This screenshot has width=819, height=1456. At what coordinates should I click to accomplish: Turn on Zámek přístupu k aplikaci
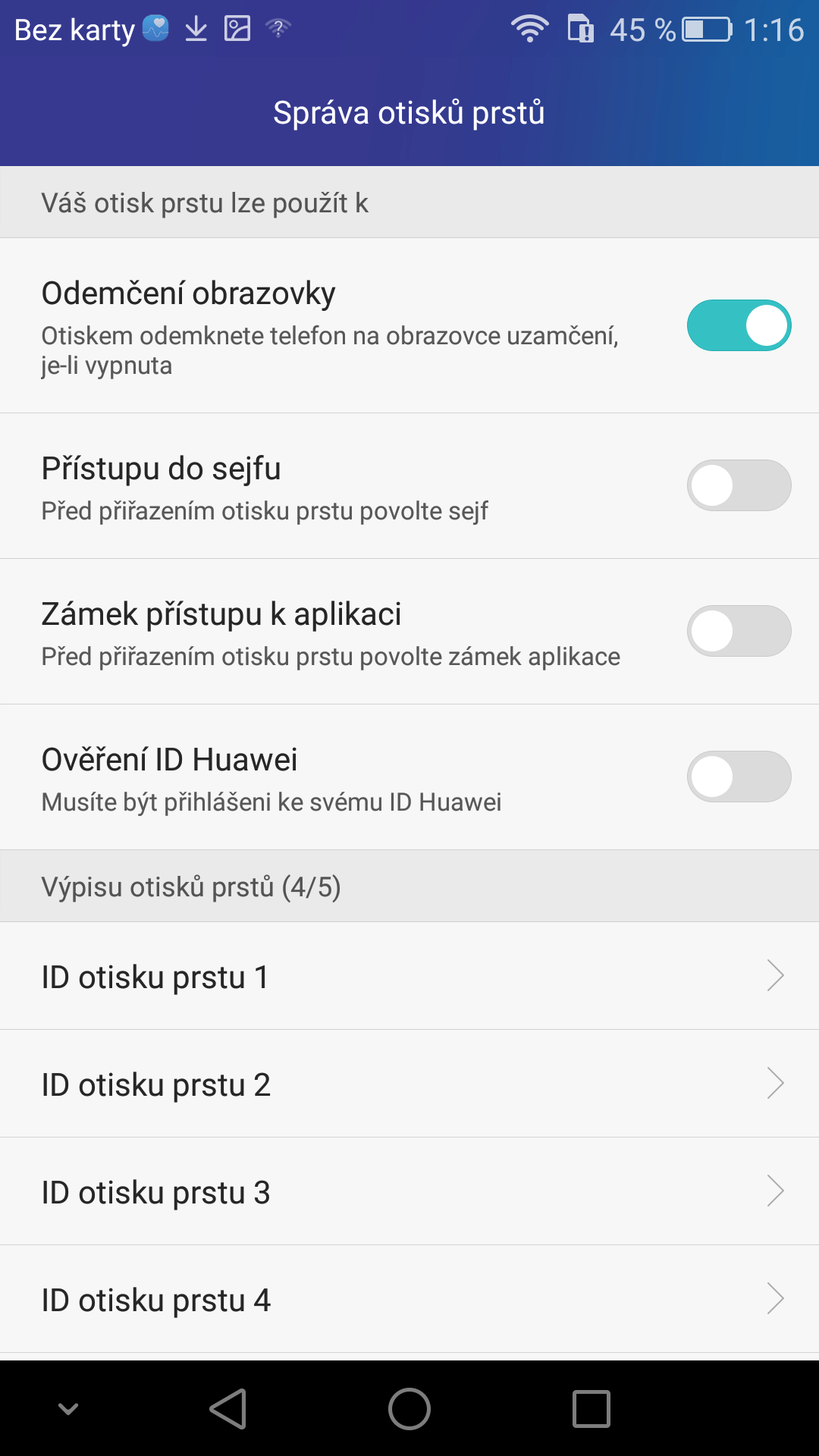[x=739, y=631]
